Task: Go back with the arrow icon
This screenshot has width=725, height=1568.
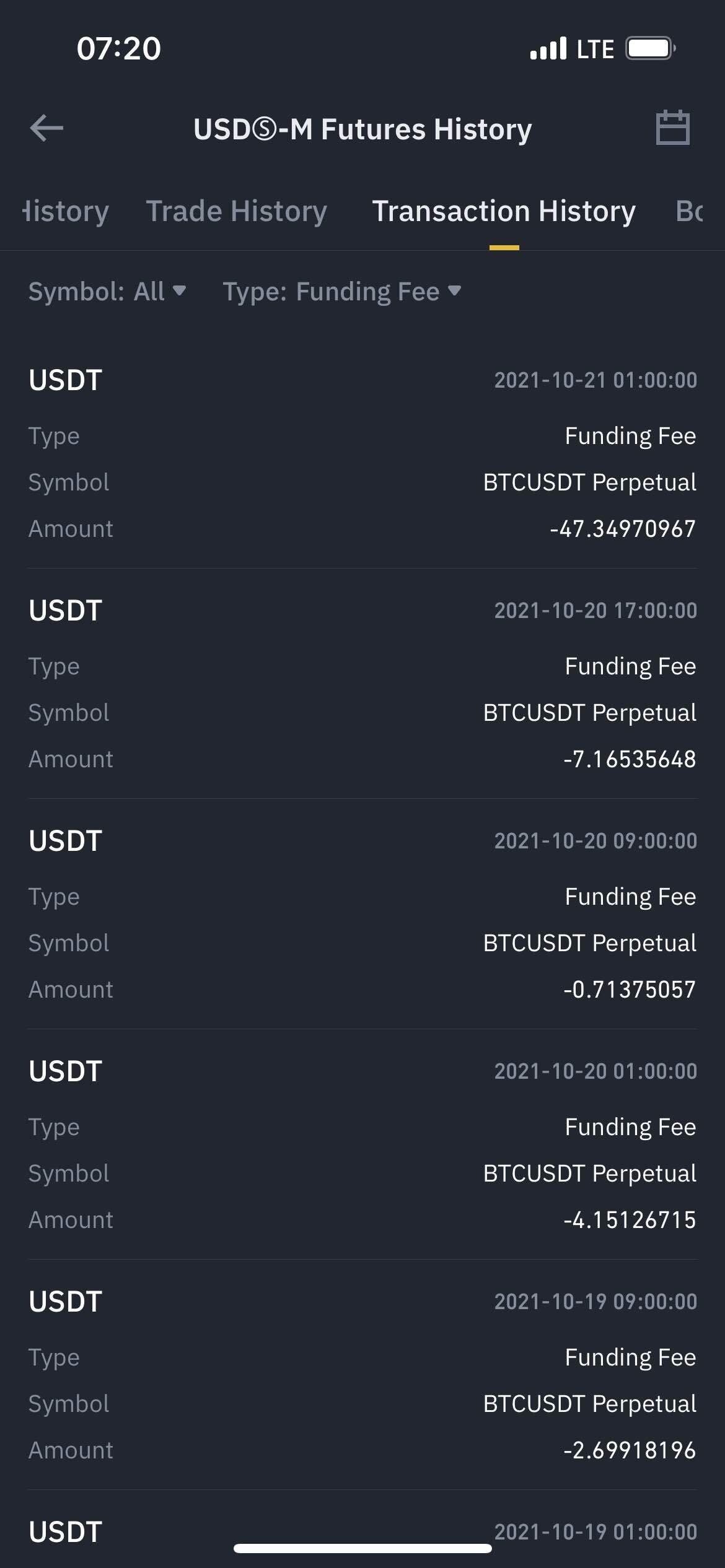Action: point(46,128)
